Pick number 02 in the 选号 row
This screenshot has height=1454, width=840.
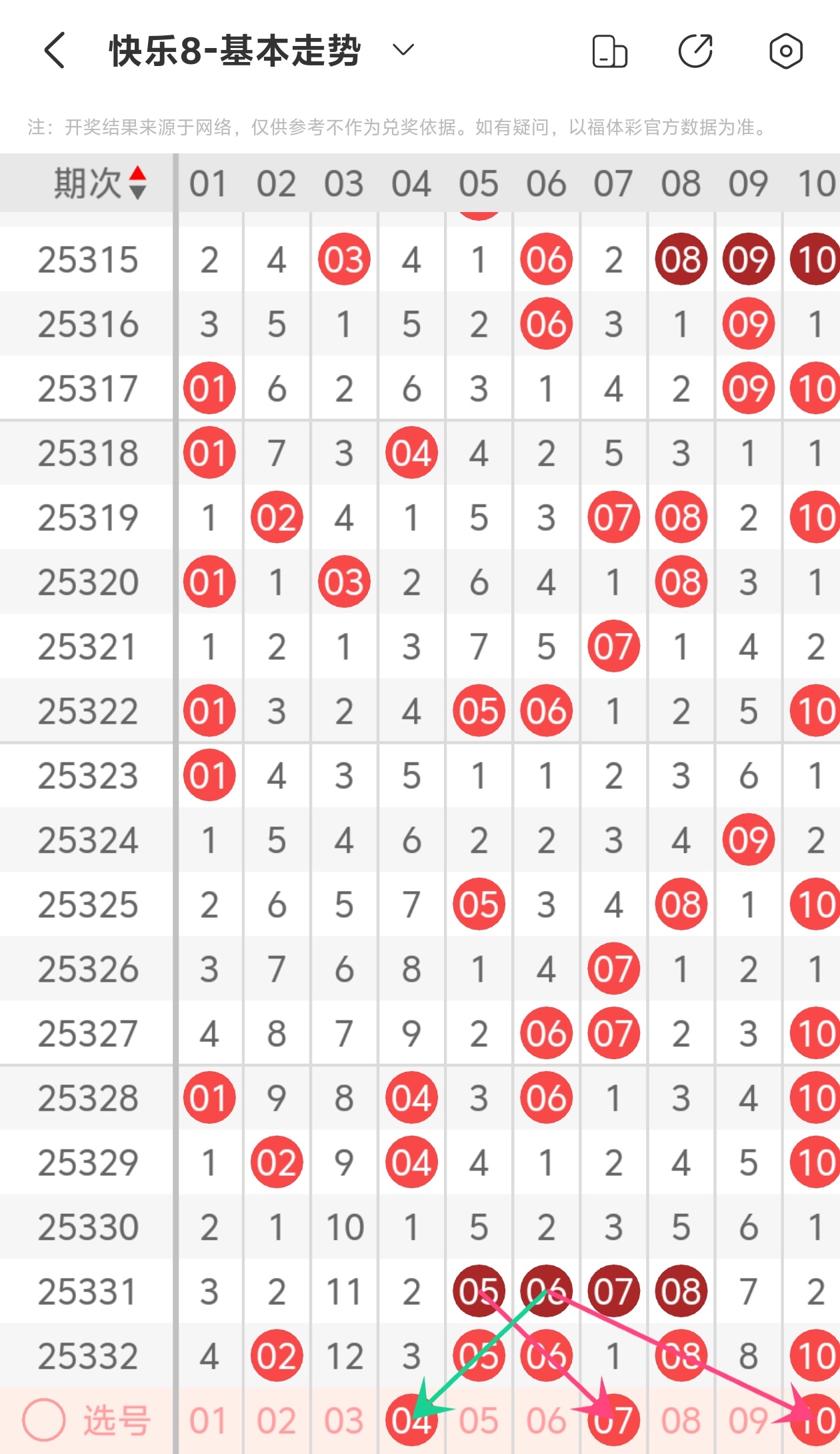[277, 1421]
